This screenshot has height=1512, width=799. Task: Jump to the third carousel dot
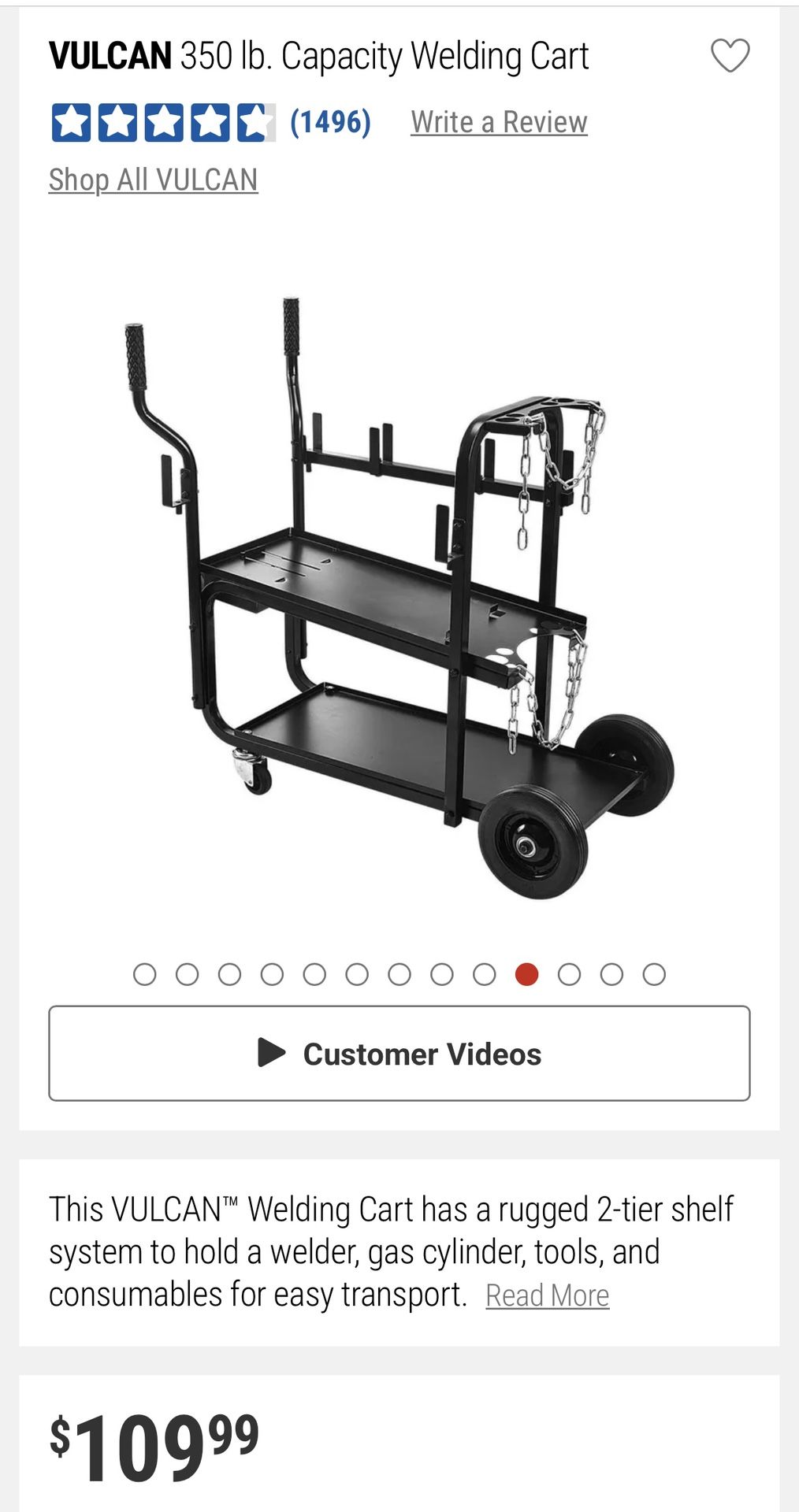[230, 975]
